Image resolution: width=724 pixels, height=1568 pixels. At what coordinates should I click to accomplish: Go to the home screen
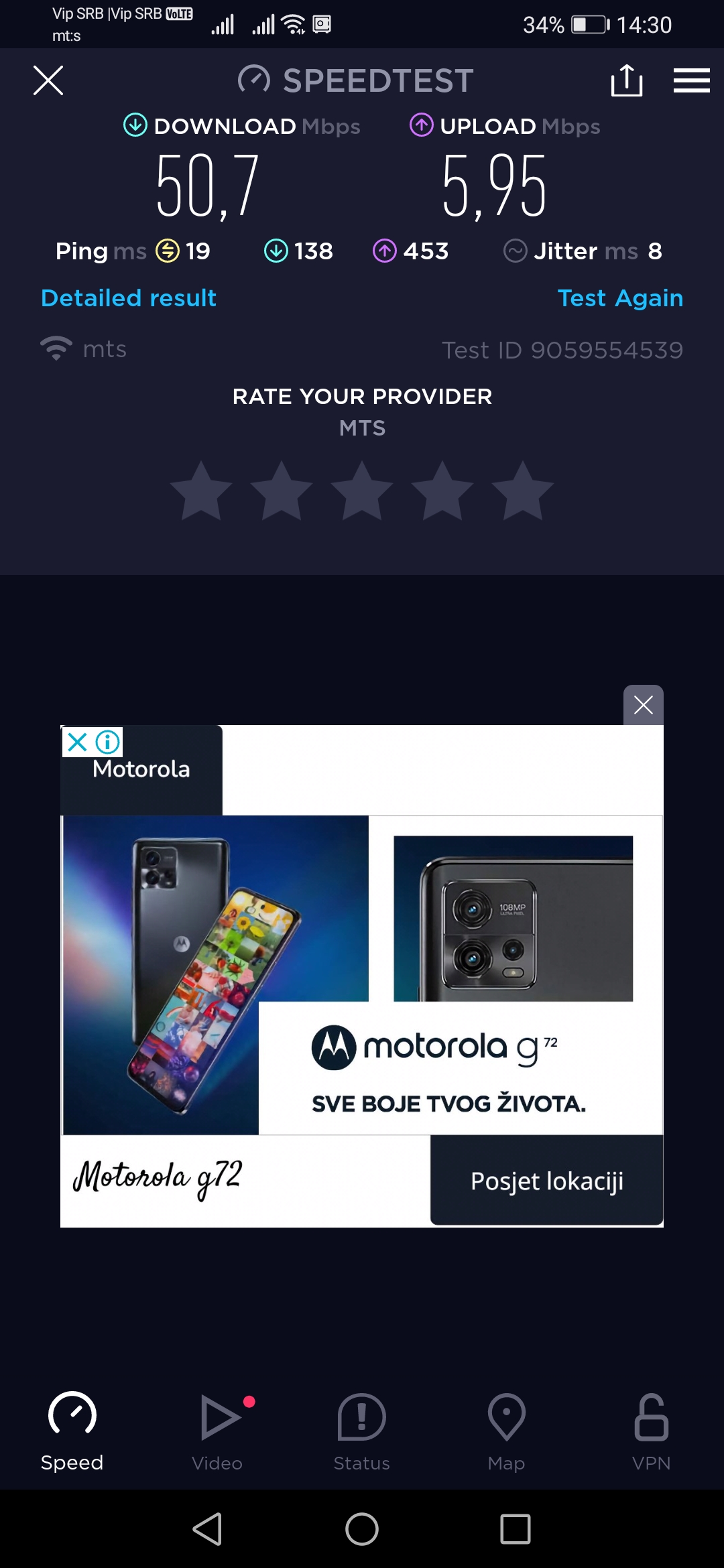click(362, 1529)
